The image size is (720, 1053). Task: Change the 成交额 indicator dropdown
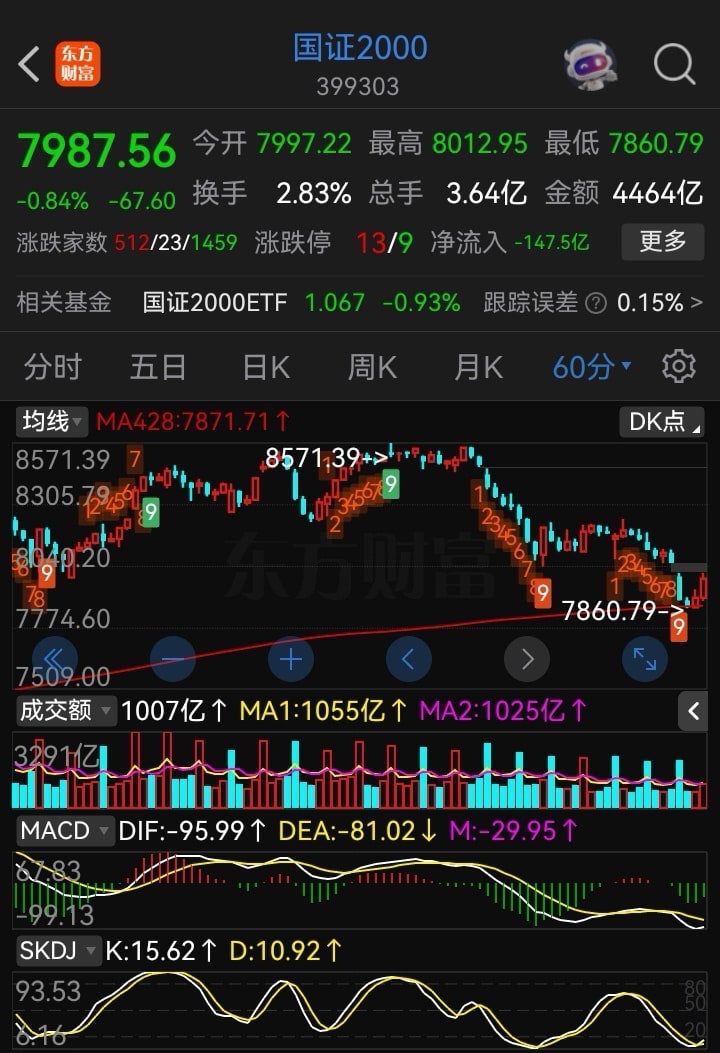(65, 710)
